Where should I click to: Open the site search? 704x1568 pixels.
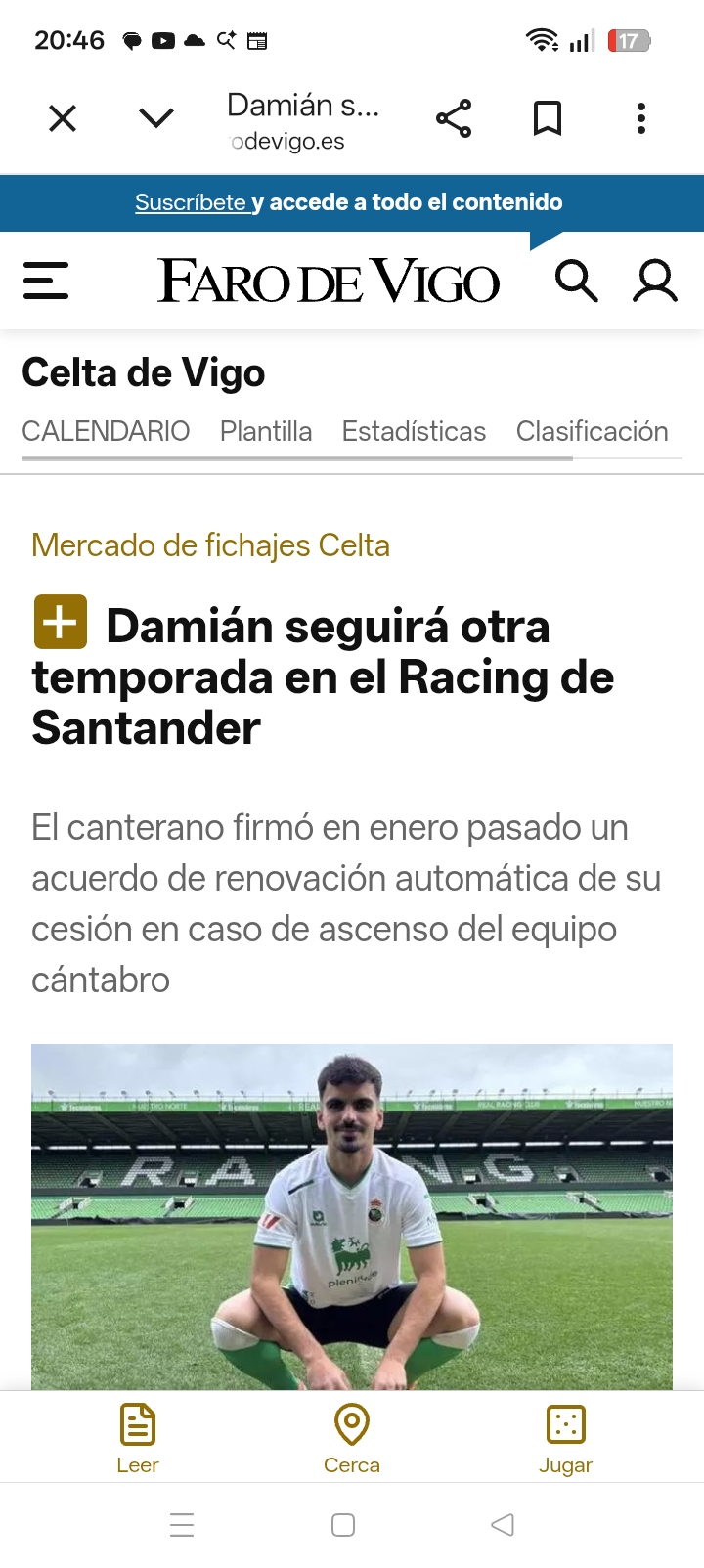click(x=576, y=282)
